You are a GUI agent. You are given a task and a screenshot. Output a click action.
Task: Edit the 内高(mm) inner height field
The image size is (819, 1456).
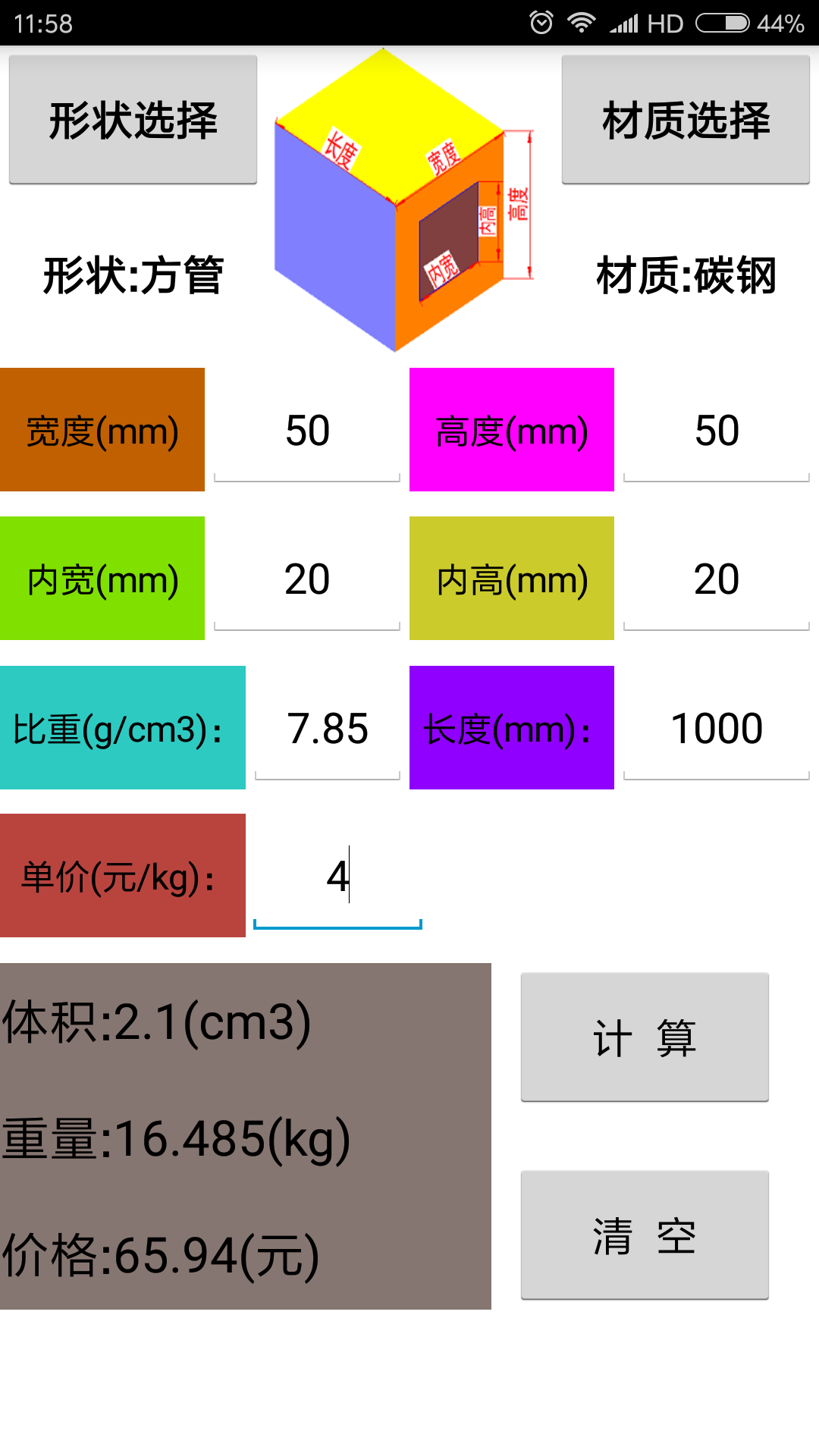pos(716,579)
